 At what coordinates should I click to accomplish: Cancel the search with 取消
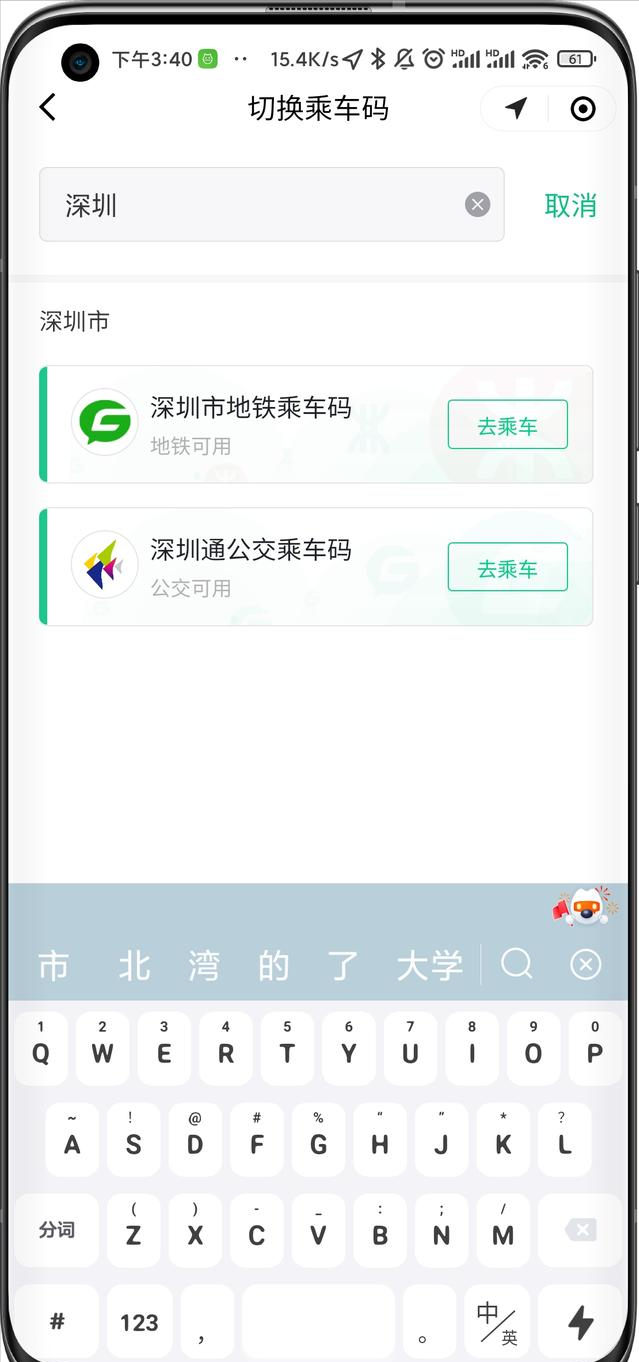tap(570, 205)
